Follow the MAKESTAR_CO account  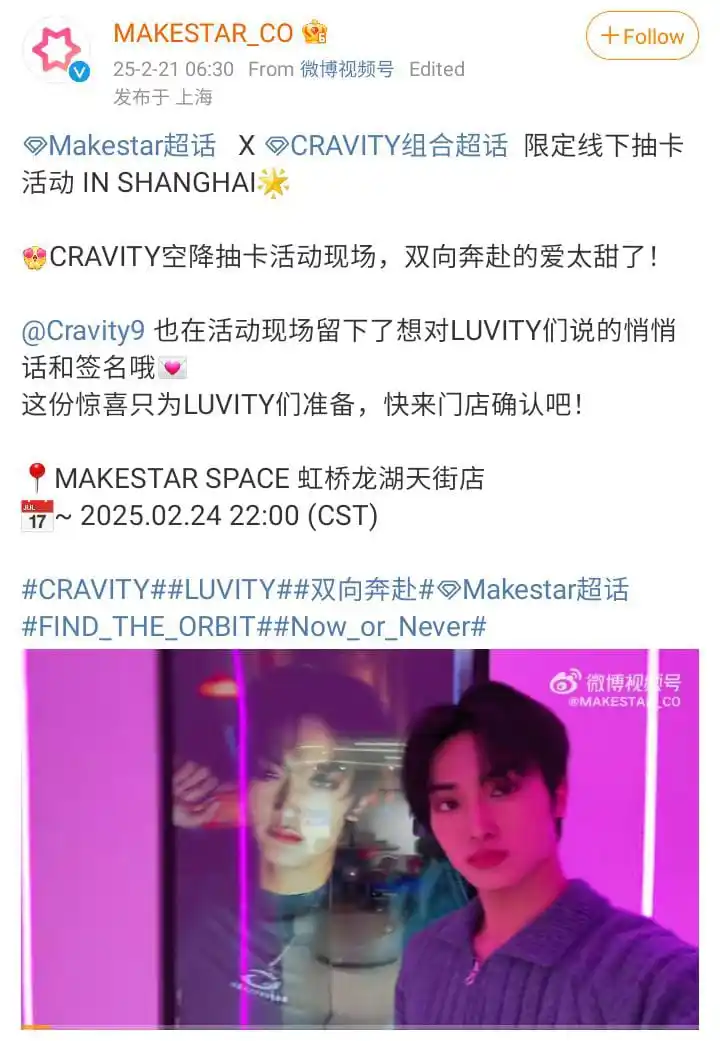pyautogui.click(x=642, y=36)
